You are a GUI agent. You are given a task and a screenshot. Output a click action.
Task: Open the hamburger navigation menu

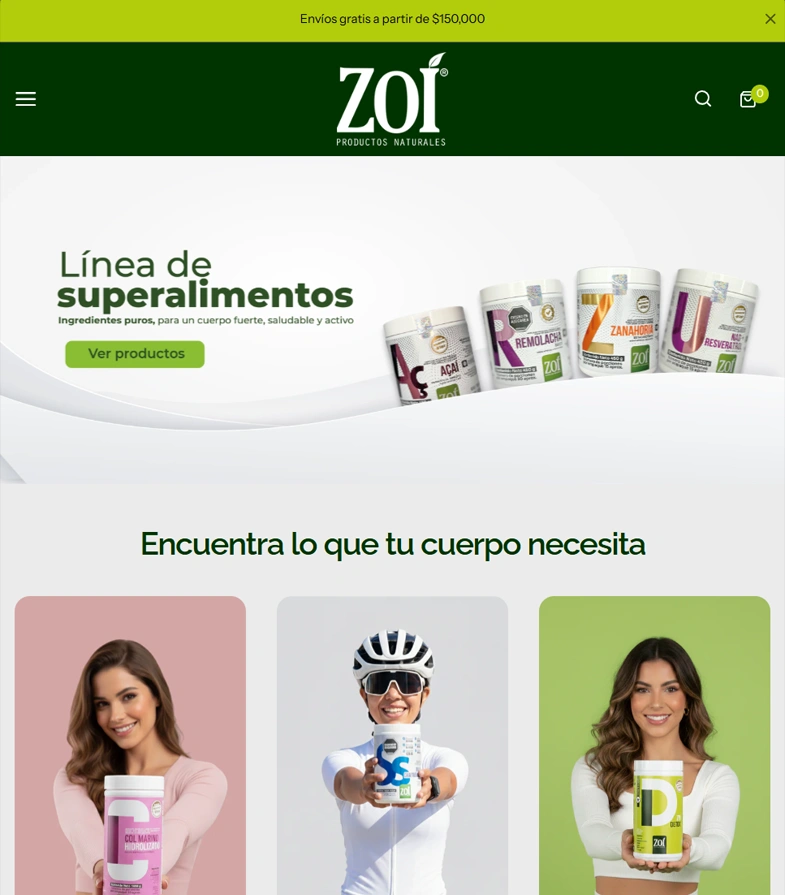26,99
